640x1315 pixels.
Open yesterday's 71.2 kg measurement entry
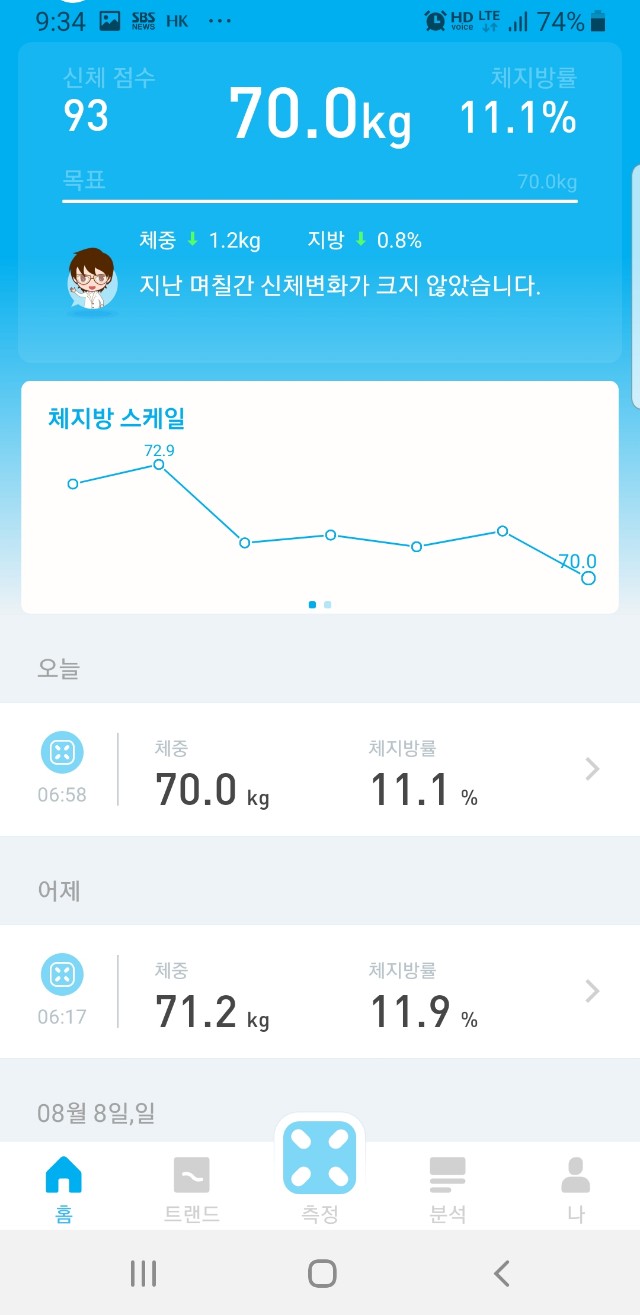pyautogui.click(x=320, y=991)
